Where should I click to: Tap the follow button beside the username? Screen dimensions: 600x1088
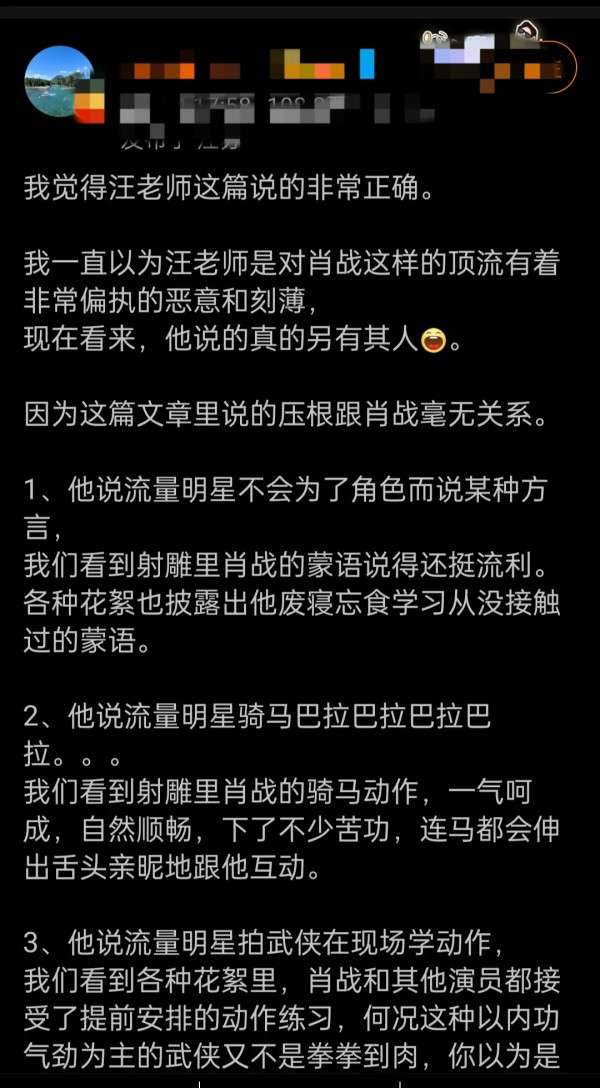point(531,69)
